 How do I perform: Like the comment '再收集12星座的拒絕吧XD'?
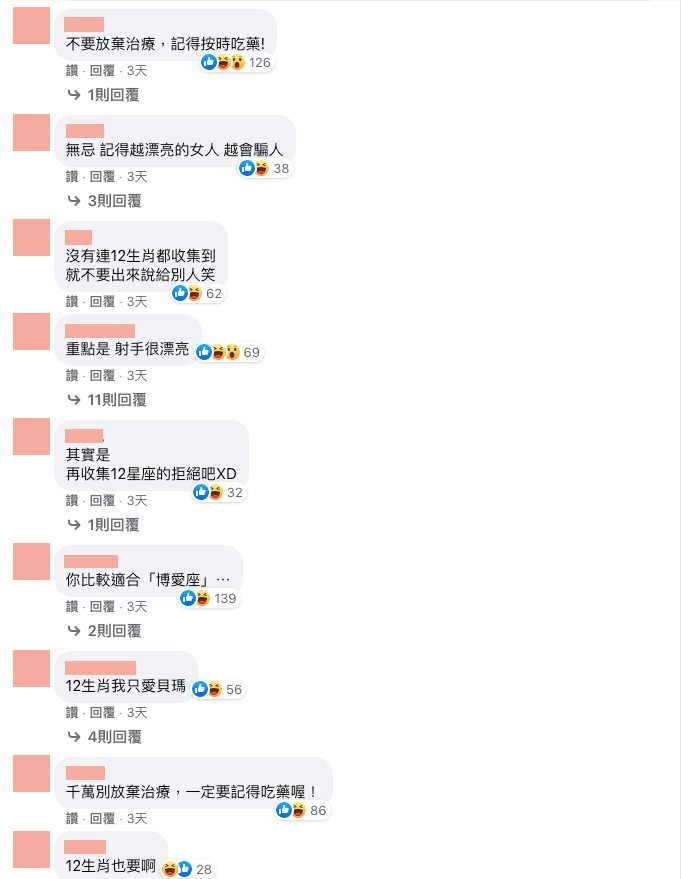[72, 500]
